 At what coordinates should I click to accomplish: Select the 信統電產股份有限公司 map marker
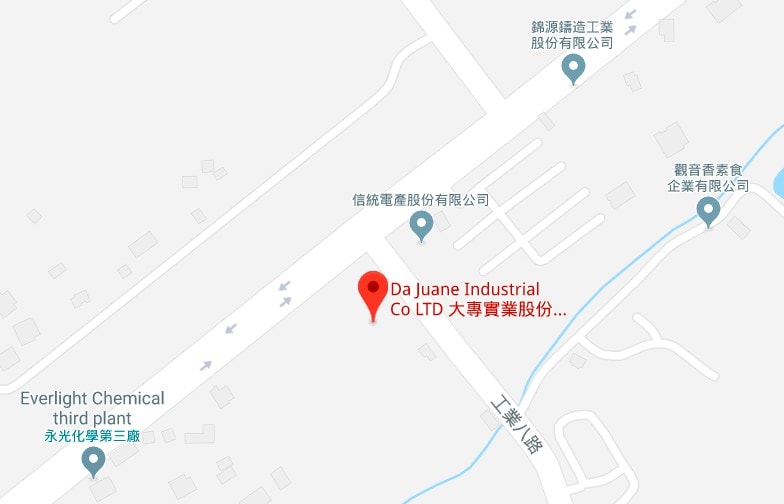click(x=422, y=225)
